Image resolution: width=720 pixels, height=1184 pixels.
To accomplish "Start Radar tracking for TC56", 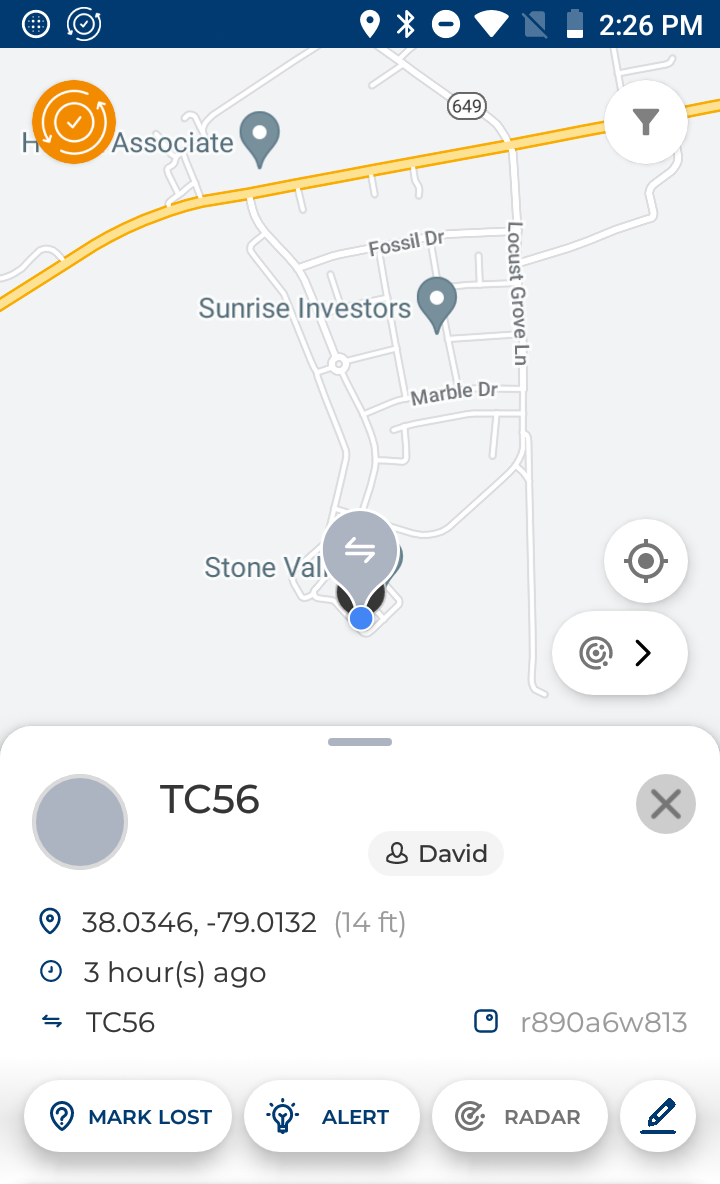I will tap(519, 1117).
